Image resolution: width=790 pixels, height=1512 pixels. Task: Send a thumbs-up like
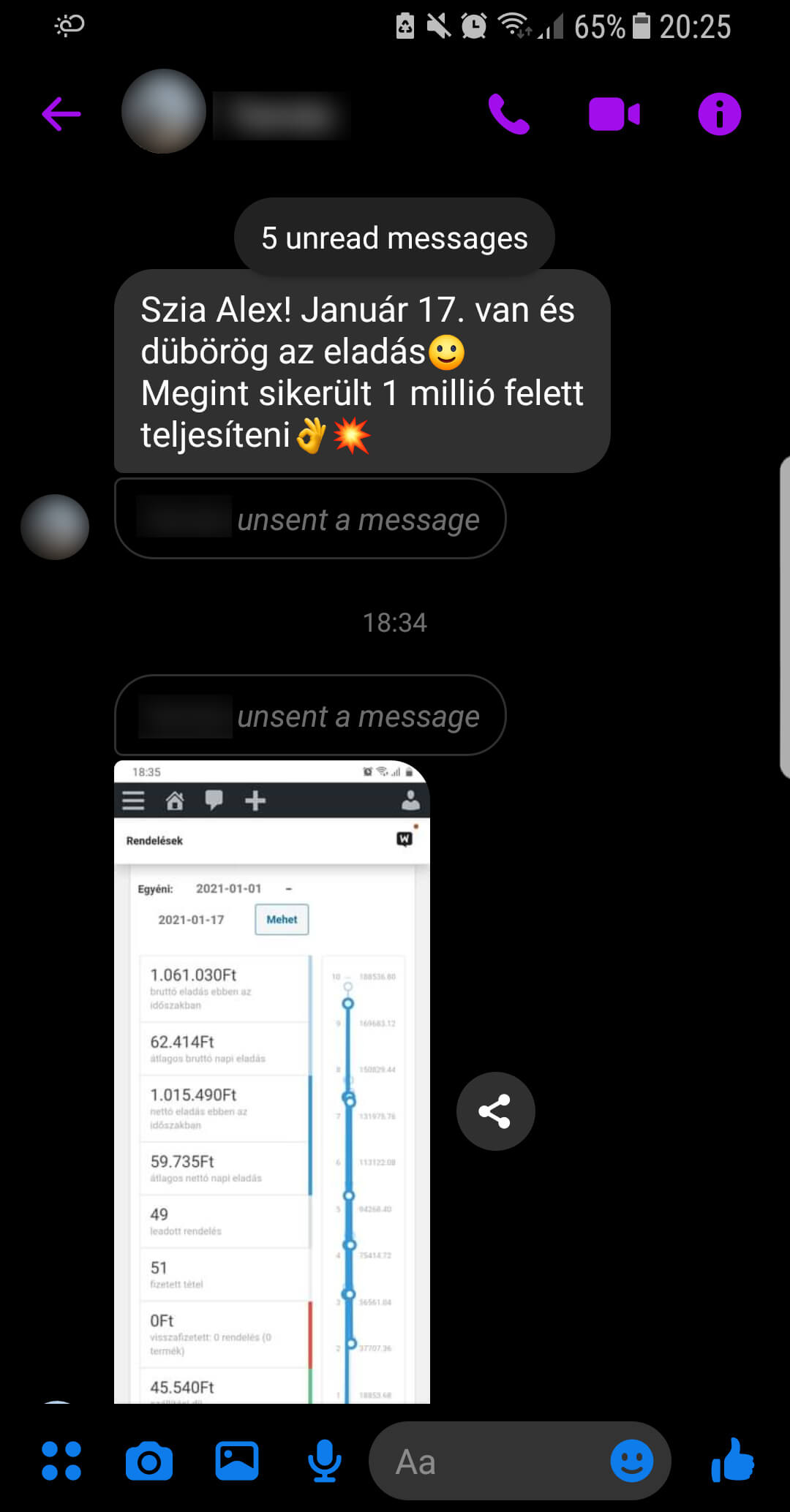(732, 1459)
